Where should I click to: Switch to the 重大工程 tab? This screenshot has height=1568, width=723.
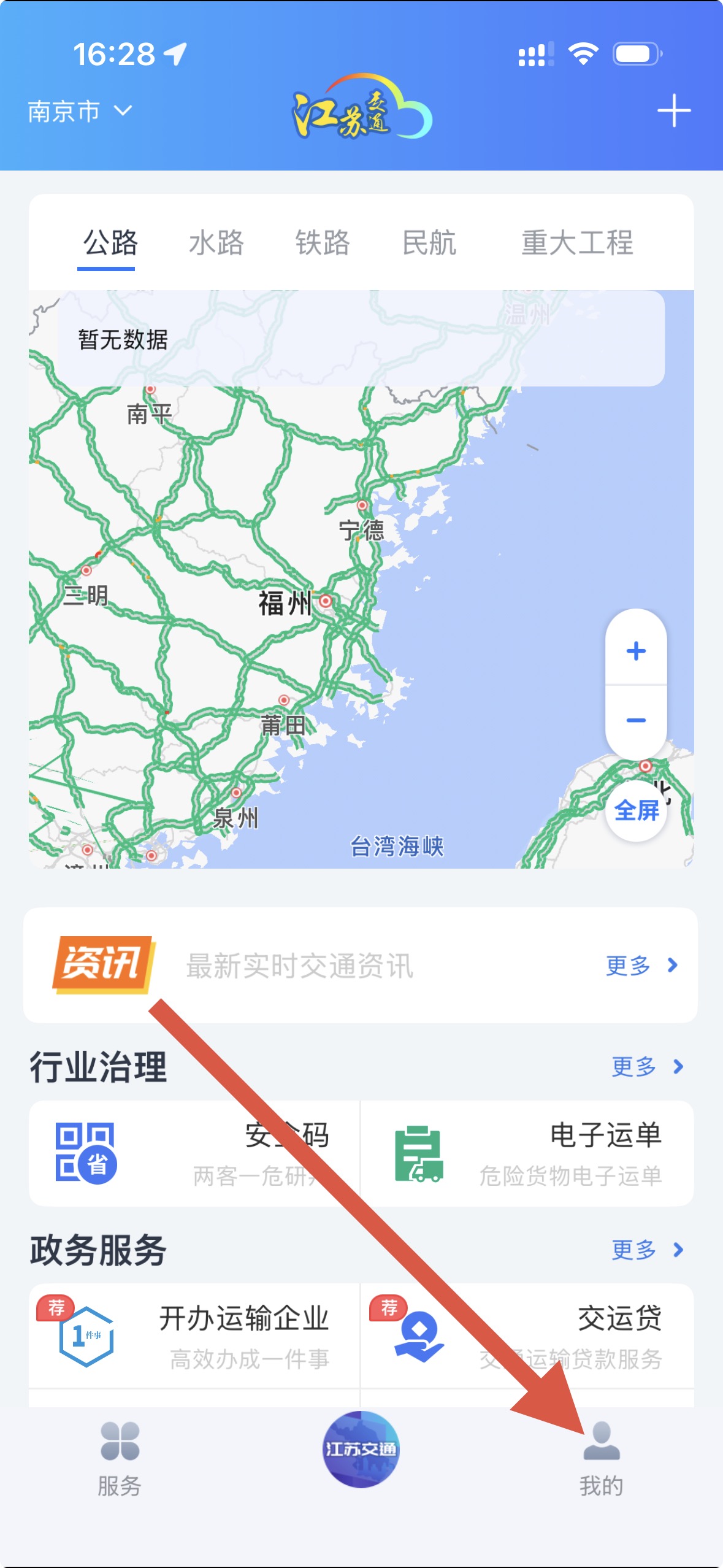click(576, 243)
